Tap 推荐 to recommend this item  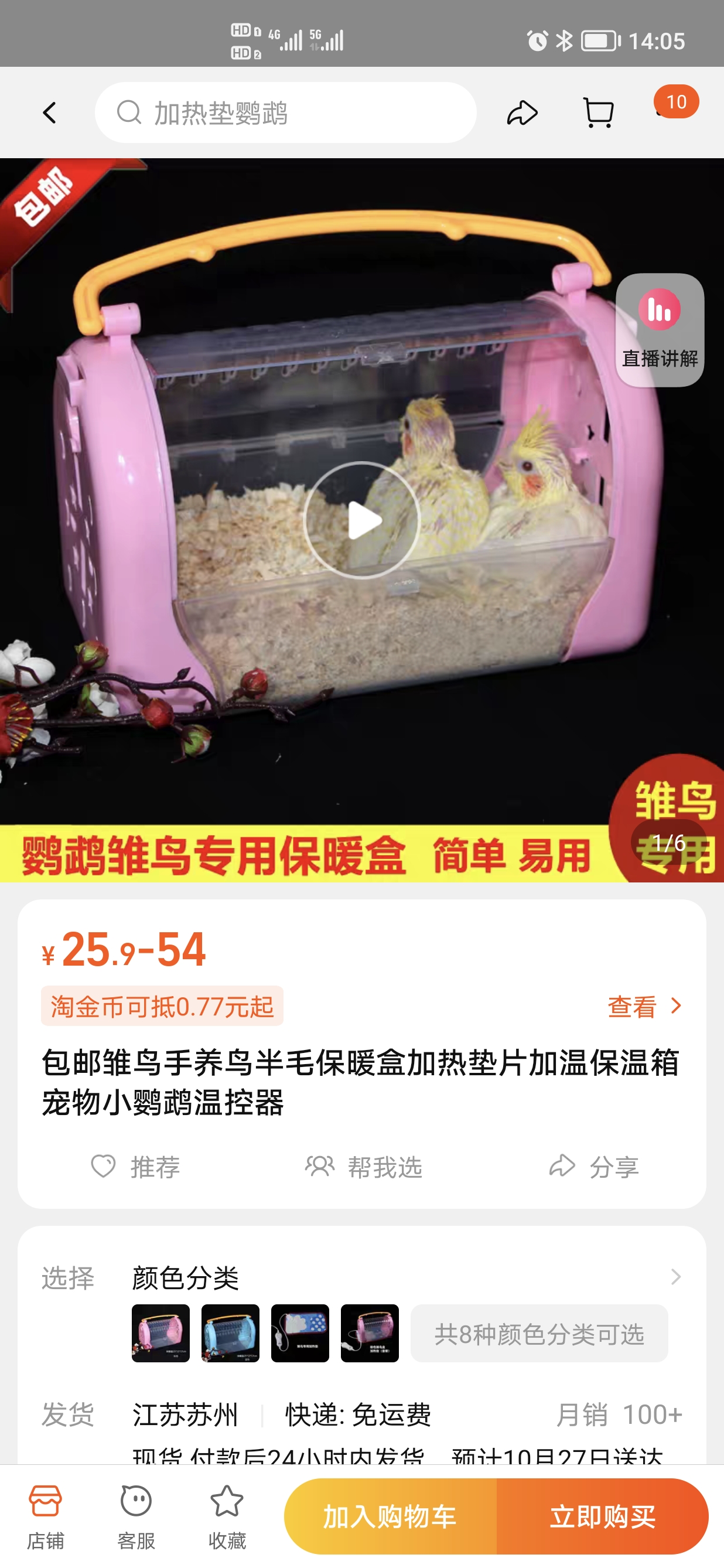click(x=136, y=1166)
